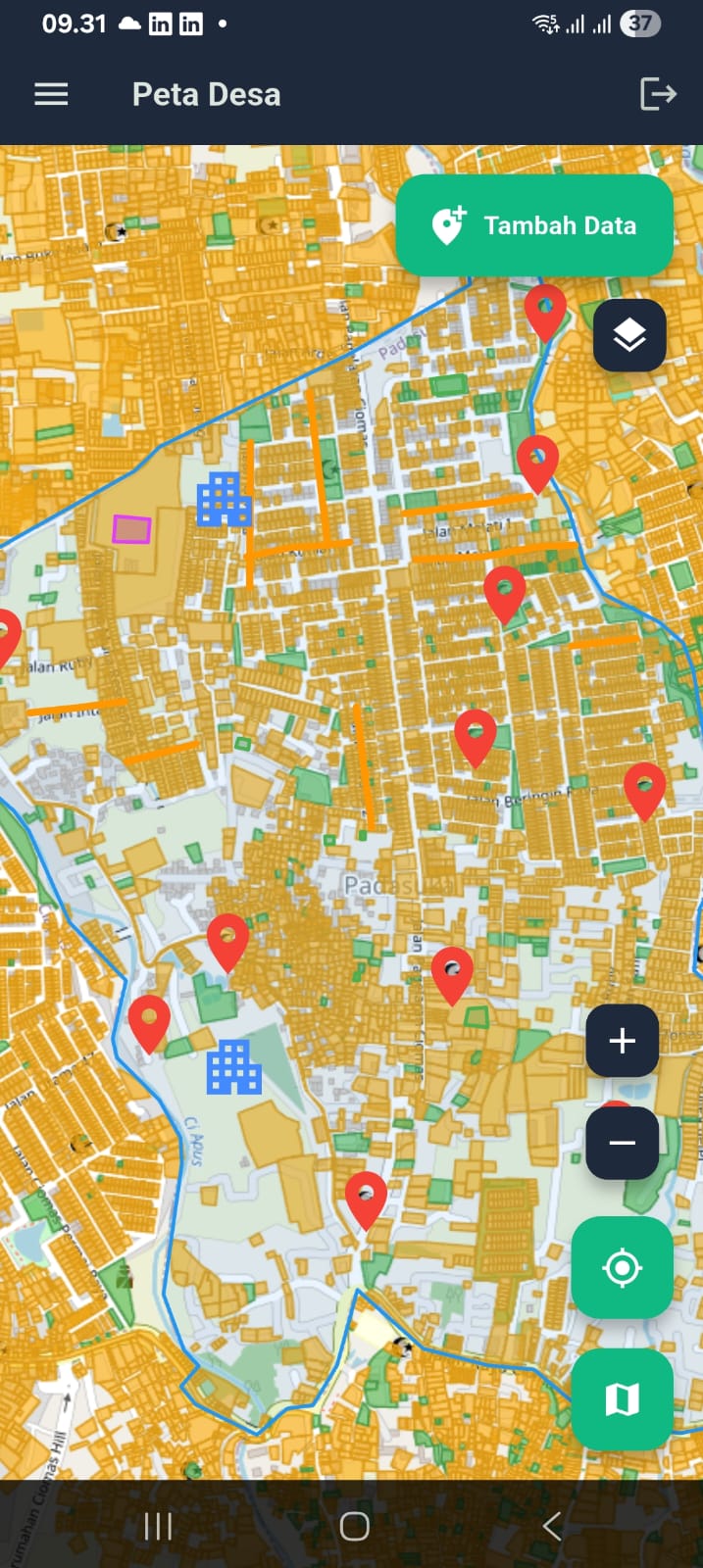This screenshot has width=703, height=1568.
Task: Open the hamburger navigation menu
Action: (51, 94)
